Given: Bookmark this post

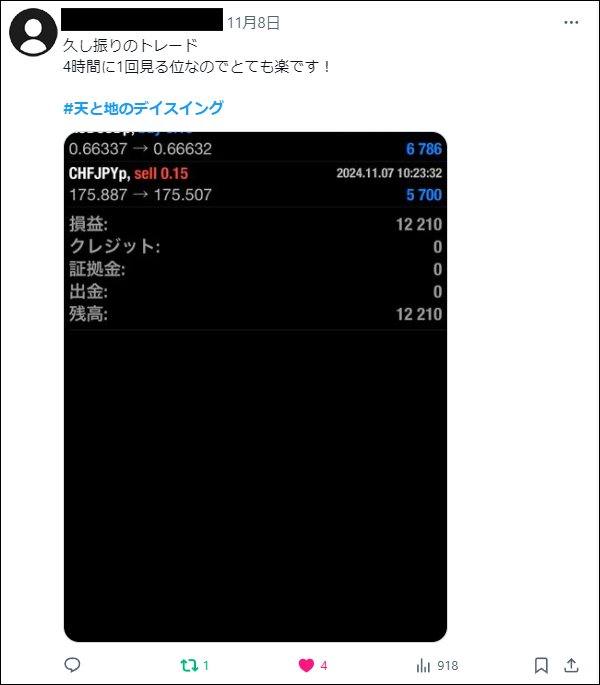Looking at the screenshot, I should (x=541, y=665).
